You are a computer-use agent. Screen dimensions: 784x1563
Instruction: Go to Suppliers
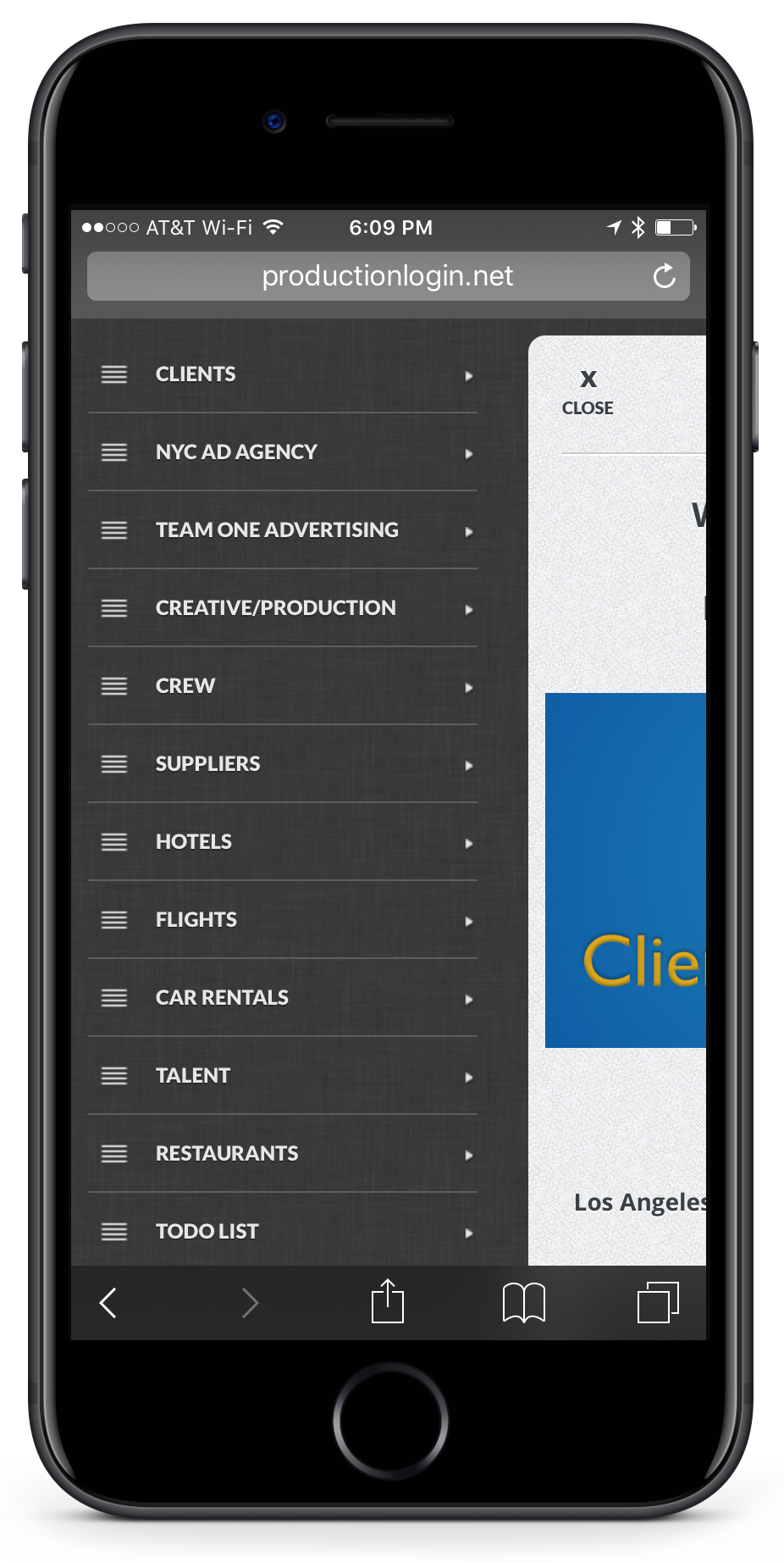click(x=283, y=764)
